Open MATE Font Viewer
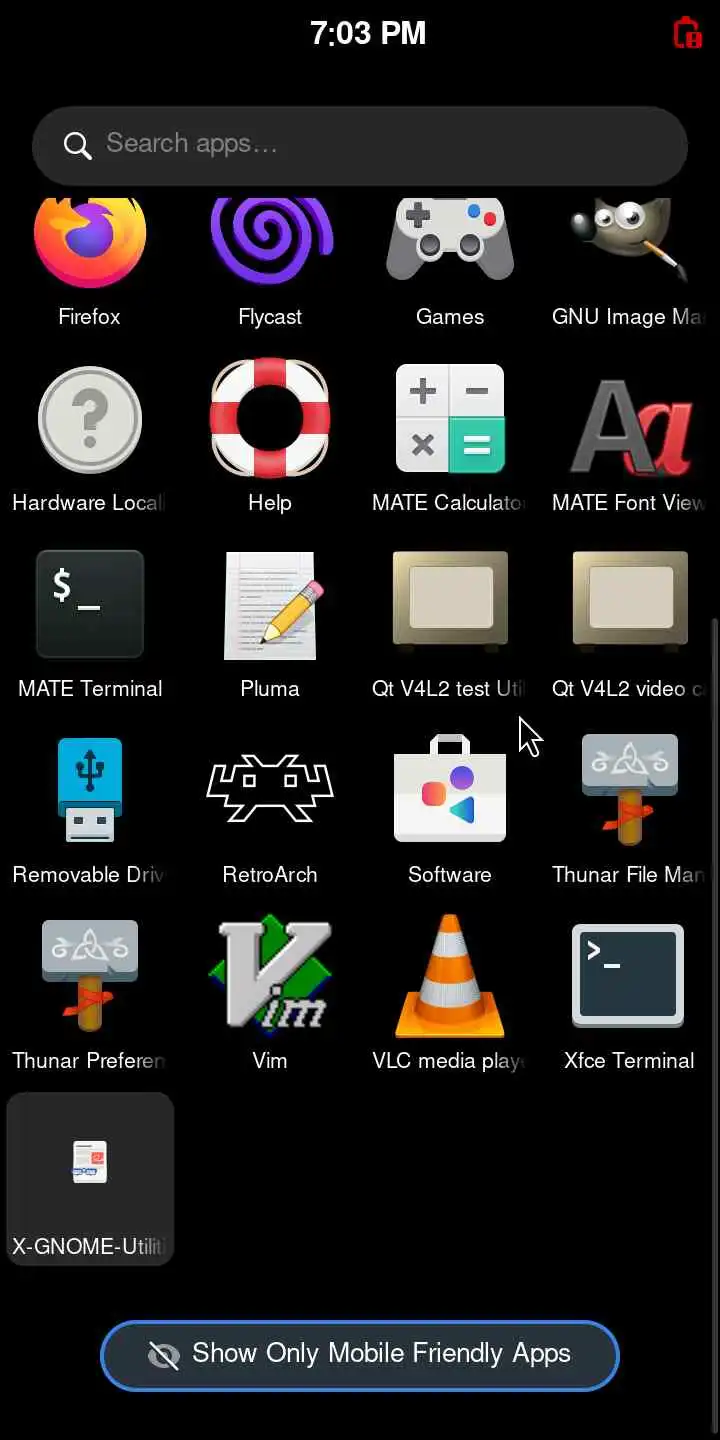The image size is (720, 1440). (x=630, y=420)
